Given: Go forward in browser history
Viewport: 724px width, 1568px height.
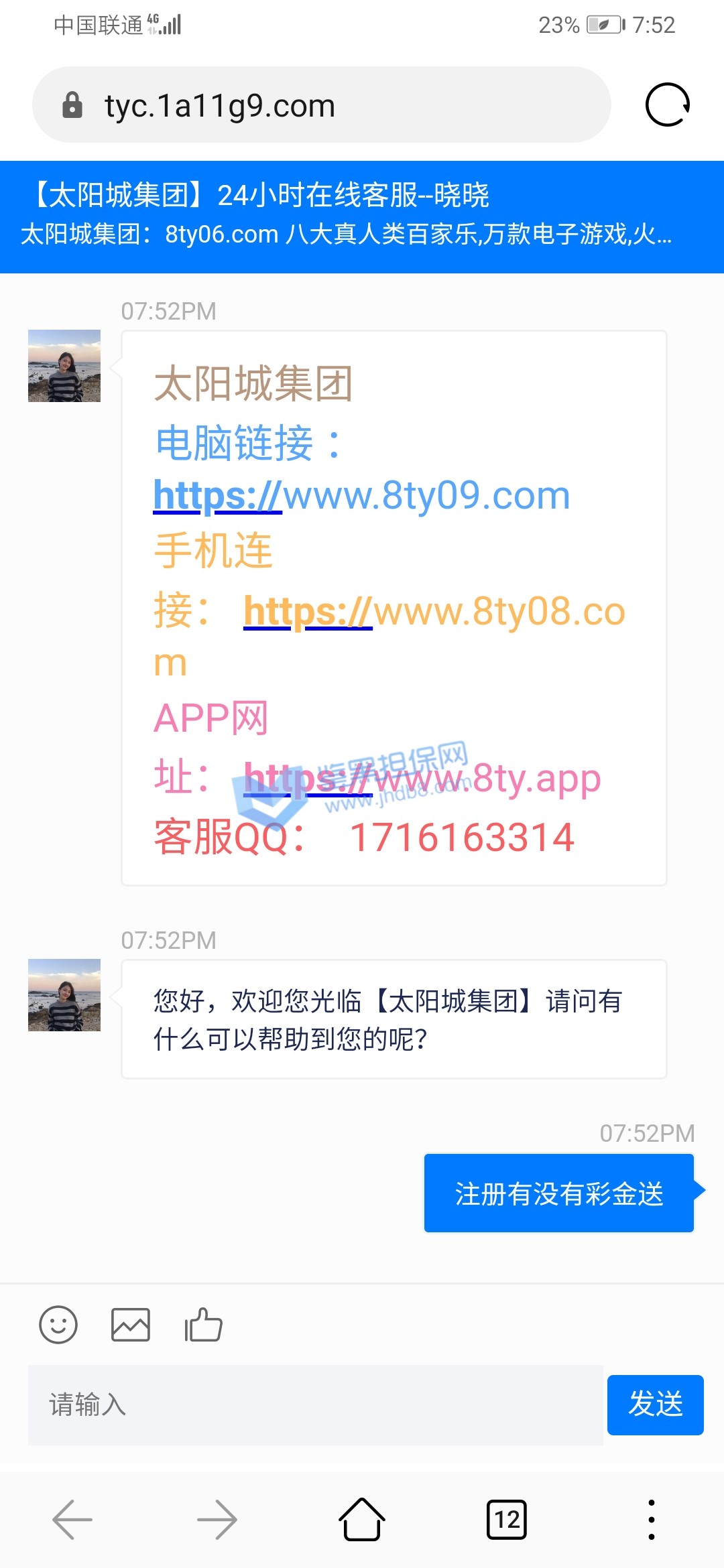Looking at the screenshot, I should (x=217, y=1520).
